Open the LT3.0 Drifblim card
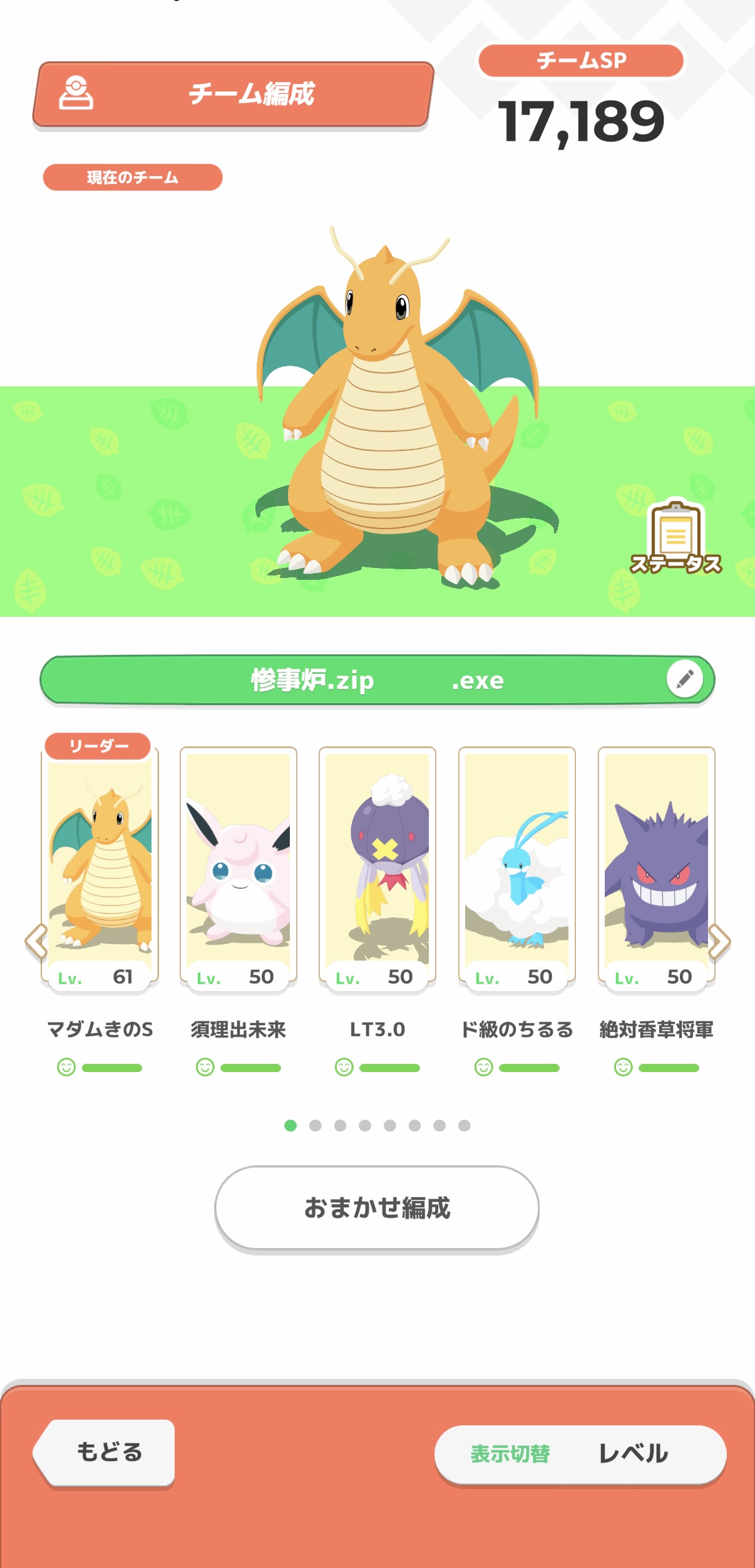755x1568 pixels. tap(377, 867)
